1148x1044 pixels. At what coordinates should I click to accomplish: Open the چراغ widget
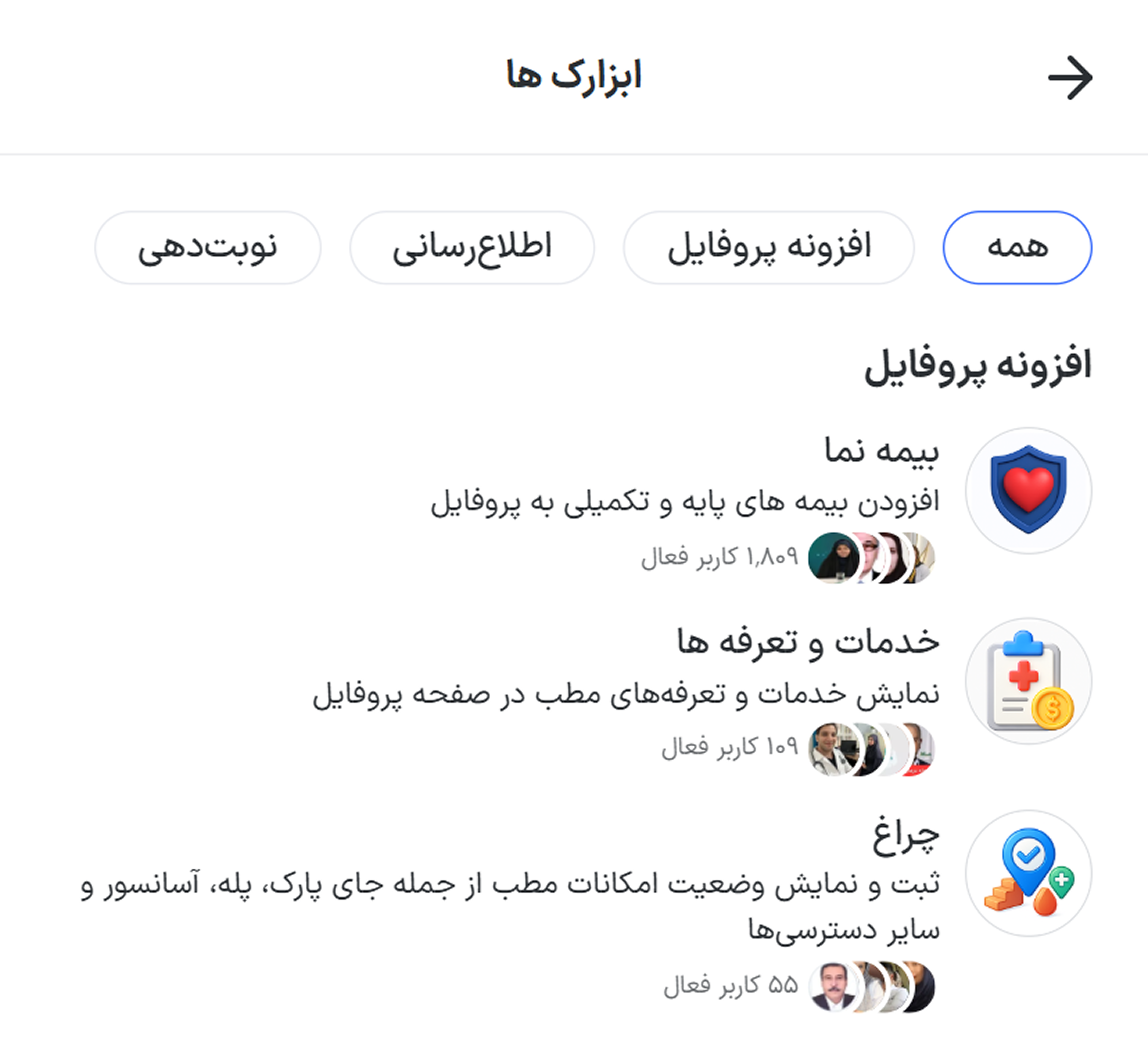(905, 835)
